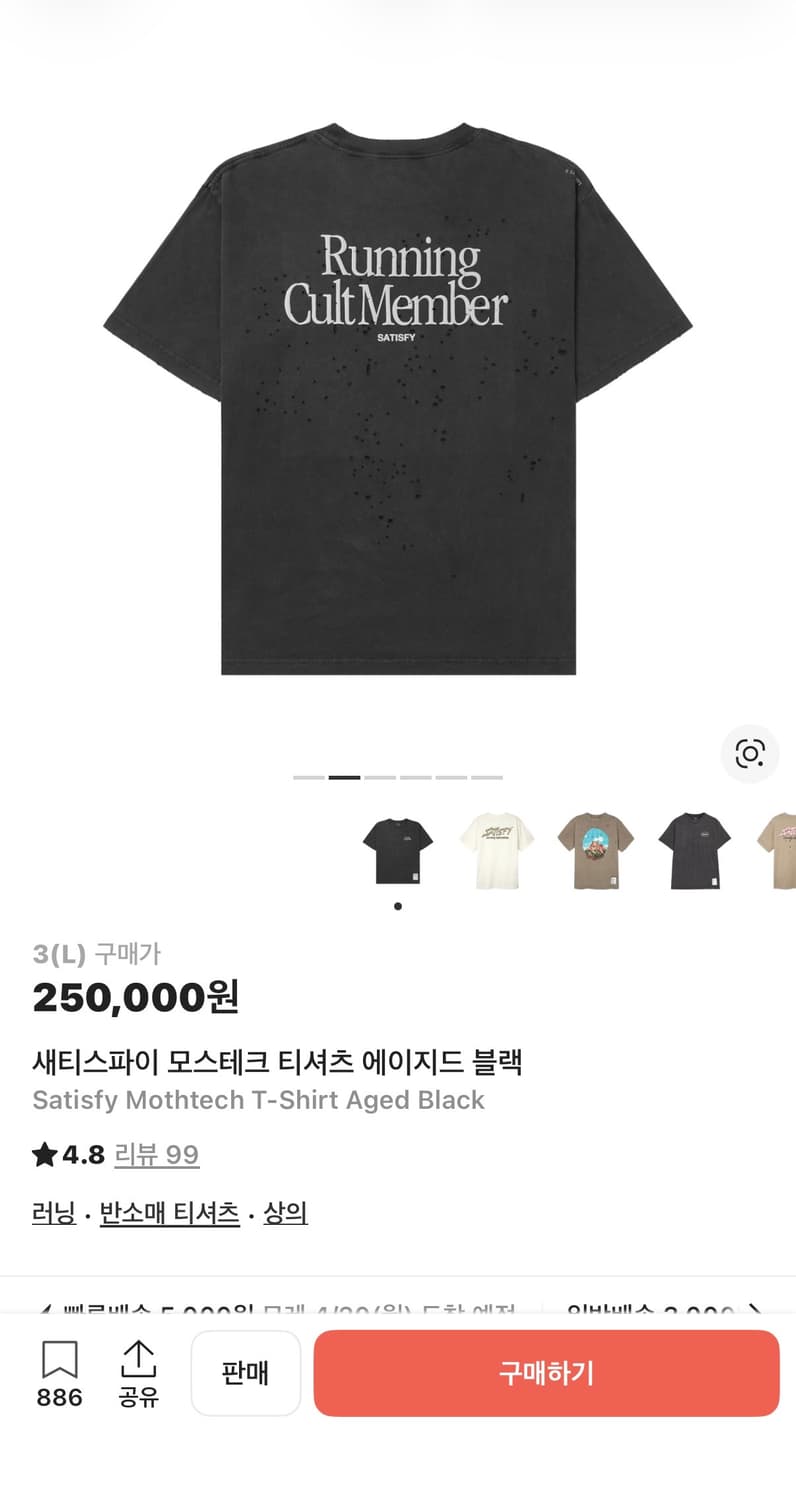Select the brown graphic t-shirt thumbnail
The width and height of the screenshot is (796, 1500).
click(x=595, y=849)
